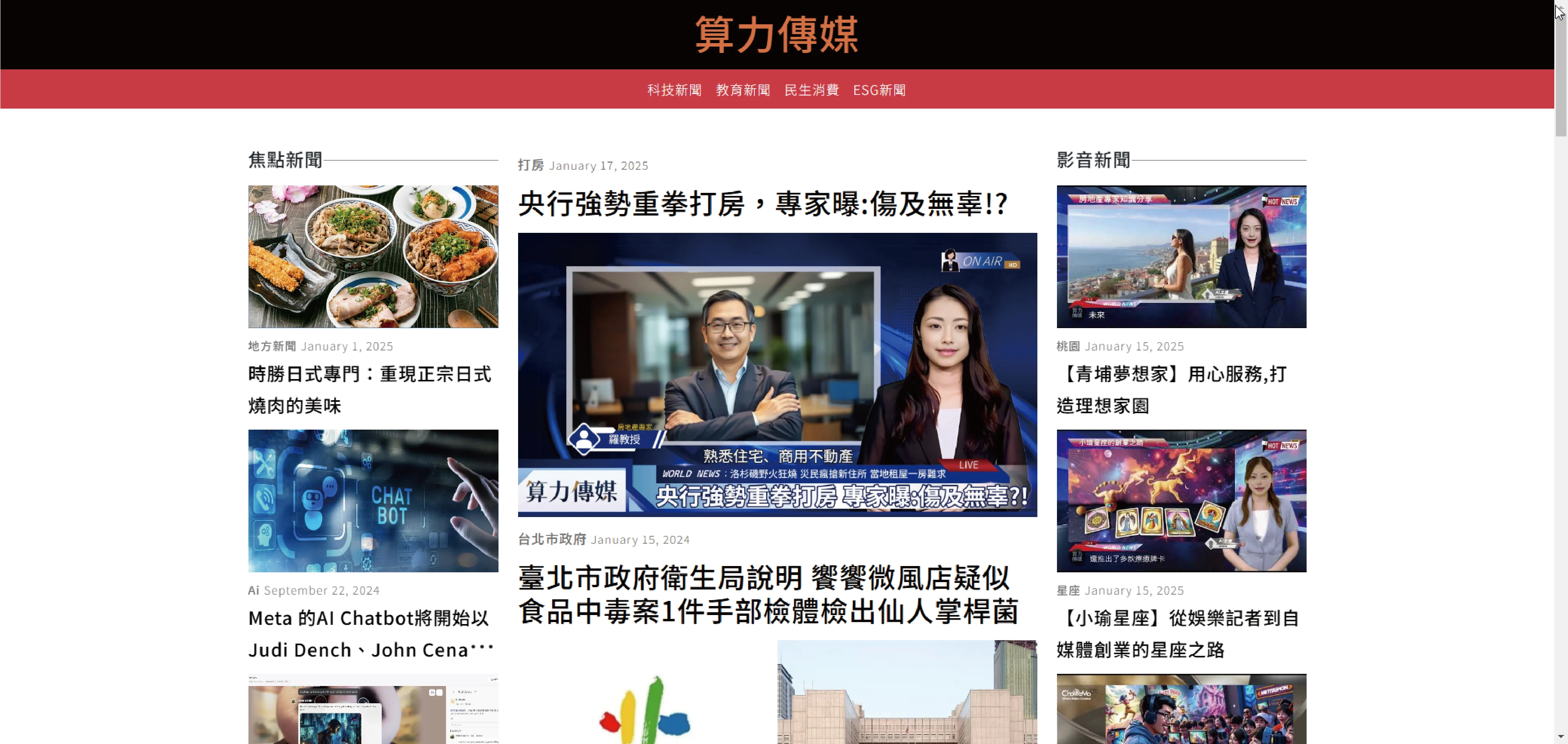This screenshot has height=744, width=1568.
Task: Open the 打房 category tag
Action: [531, 165]
